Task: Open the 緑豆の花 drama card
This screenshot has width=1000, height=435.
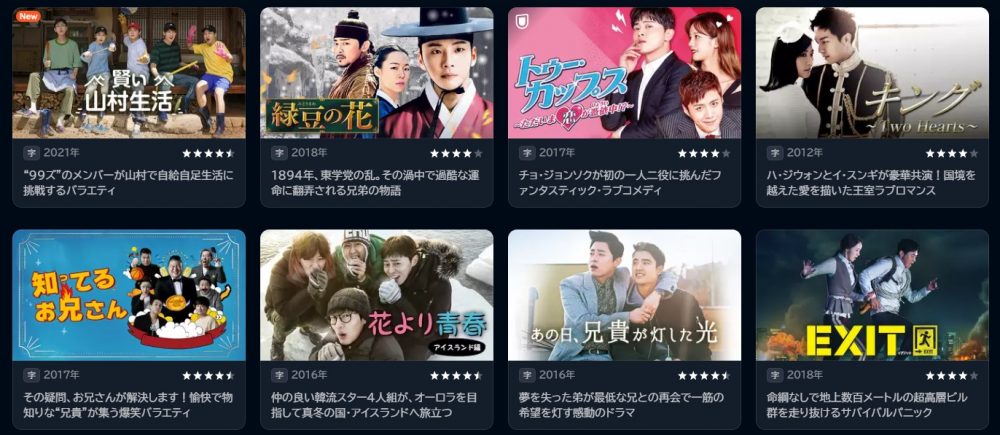Action: click(376, 73)
